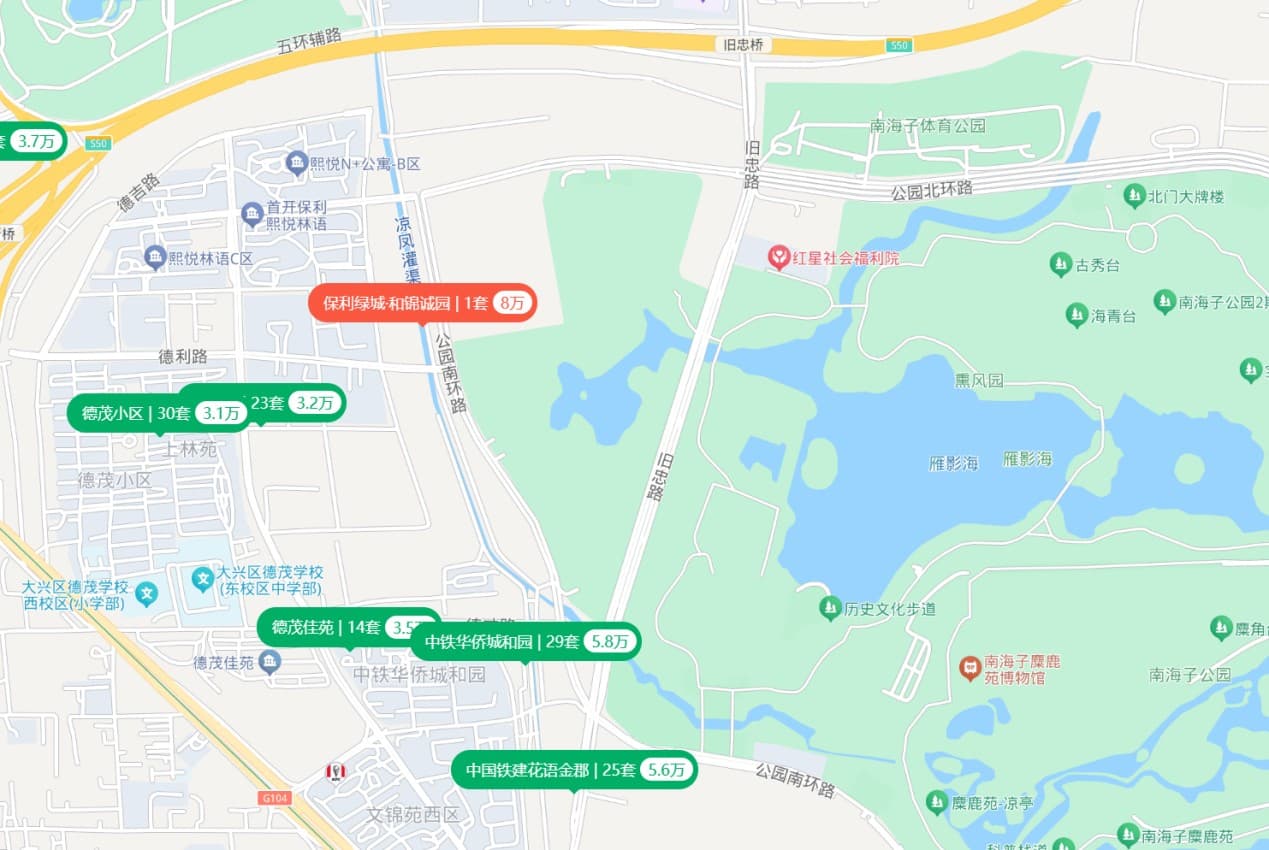Image resolution: width=1269 pixels, height=850 pixels.
Task: Open the 德茂佳苑 14套 marker
Action: 330,628
